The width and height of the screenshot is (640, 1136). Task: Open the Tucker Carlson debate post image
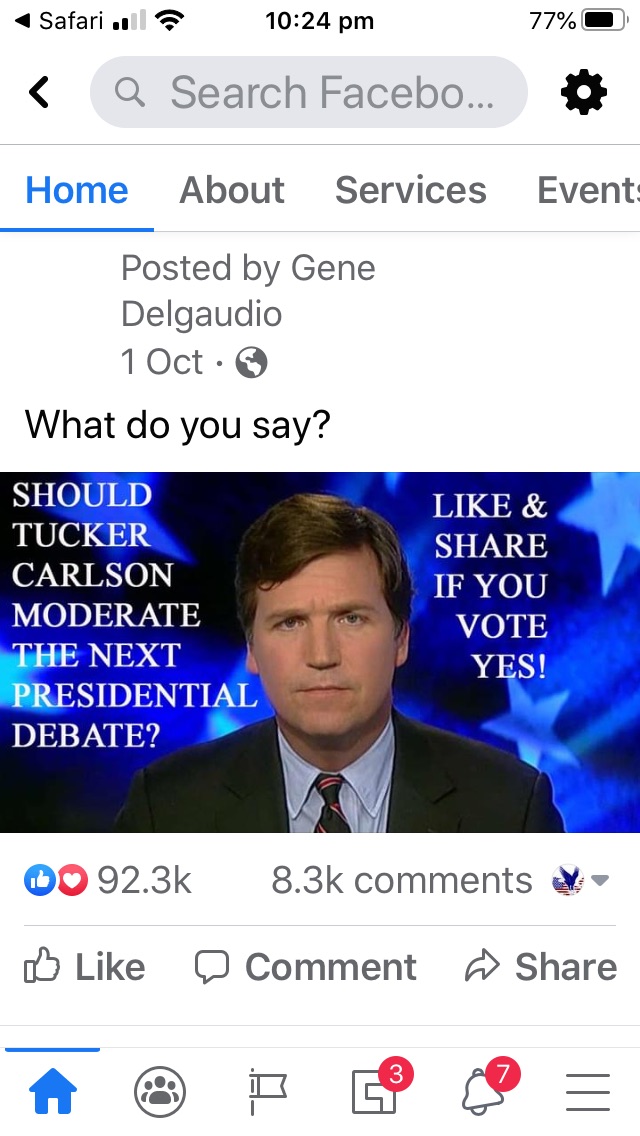pyautogui.click(x=320, y=652)
